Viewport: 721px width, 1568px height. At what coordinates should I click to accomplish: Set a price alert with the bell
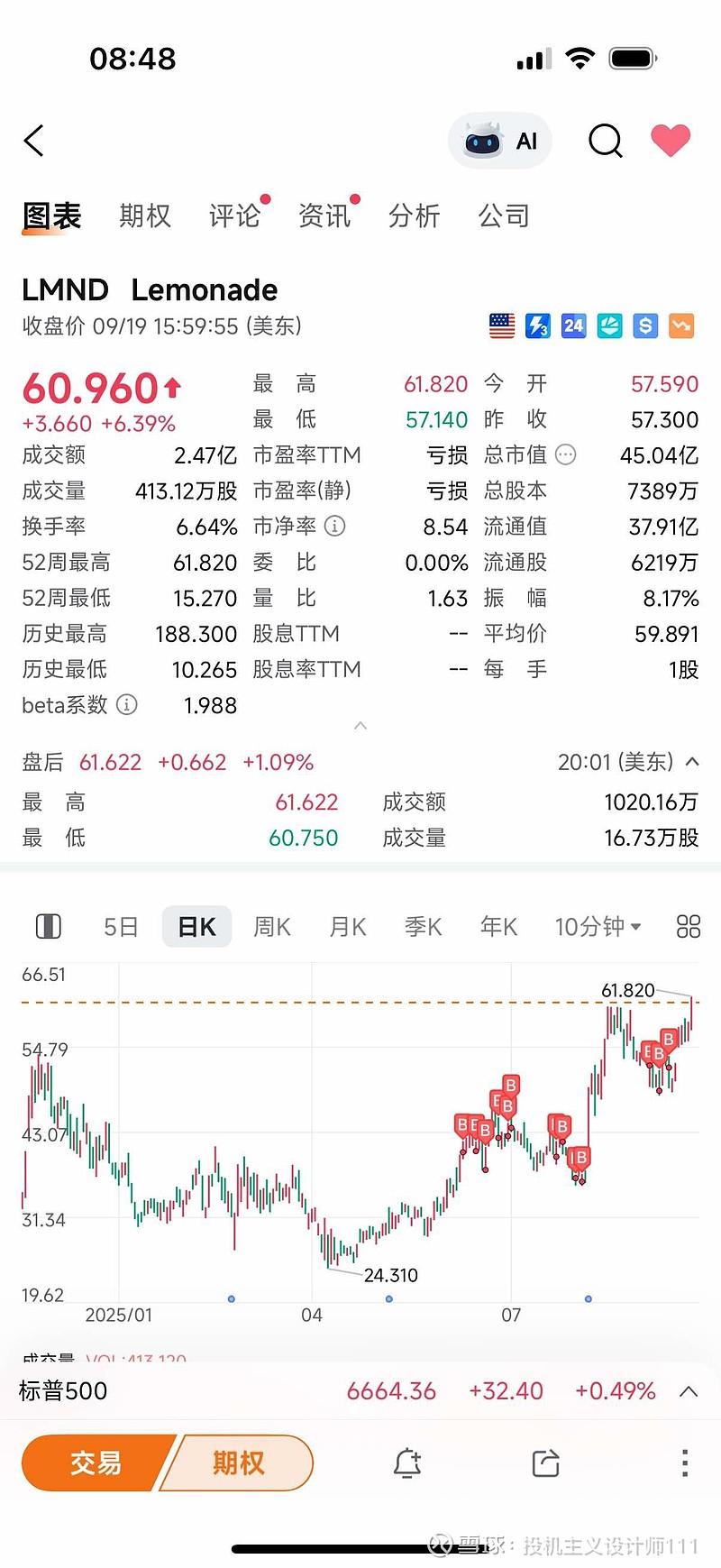click(407, 1463)
